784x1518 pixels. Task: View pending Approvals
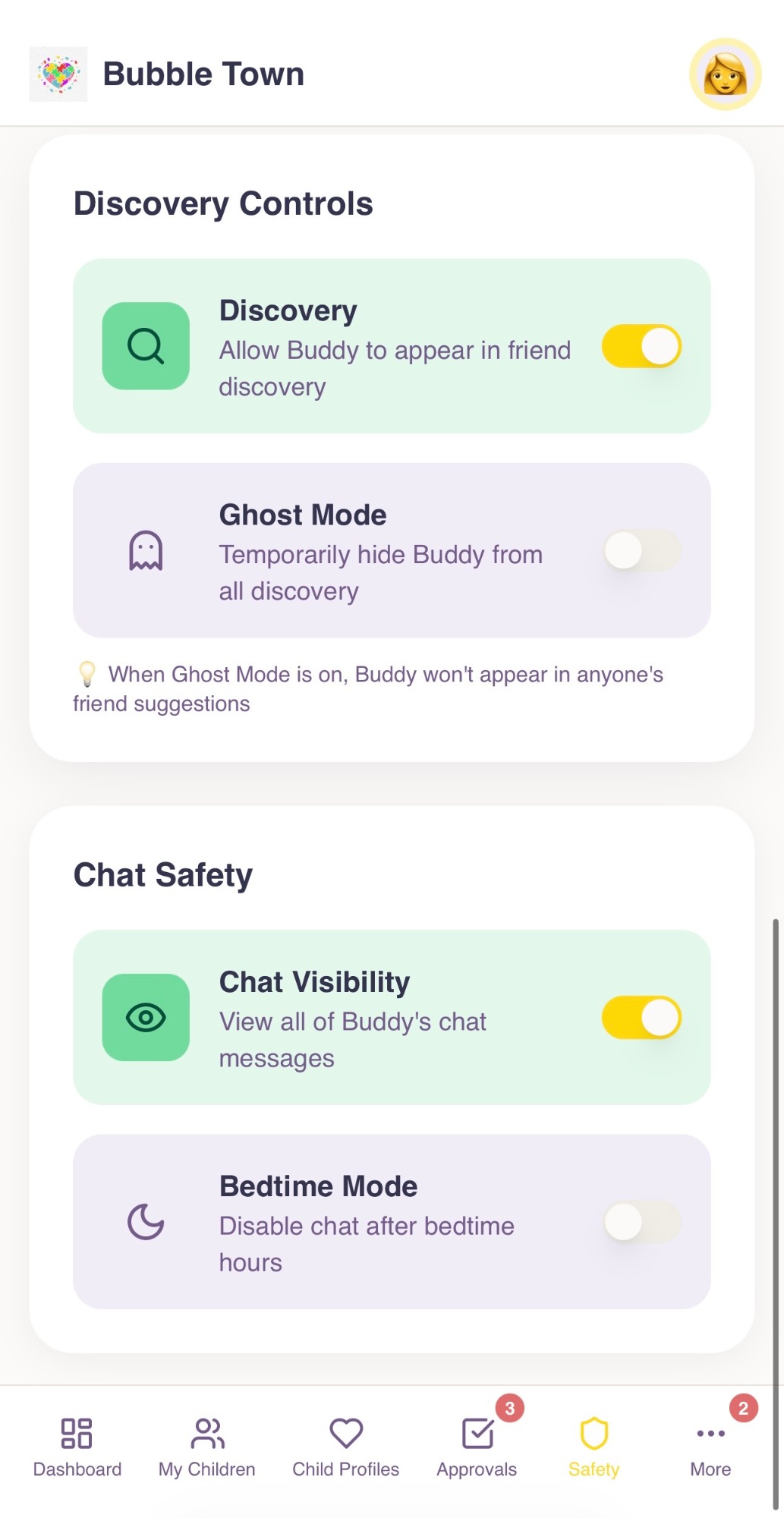coord(477,1447)
